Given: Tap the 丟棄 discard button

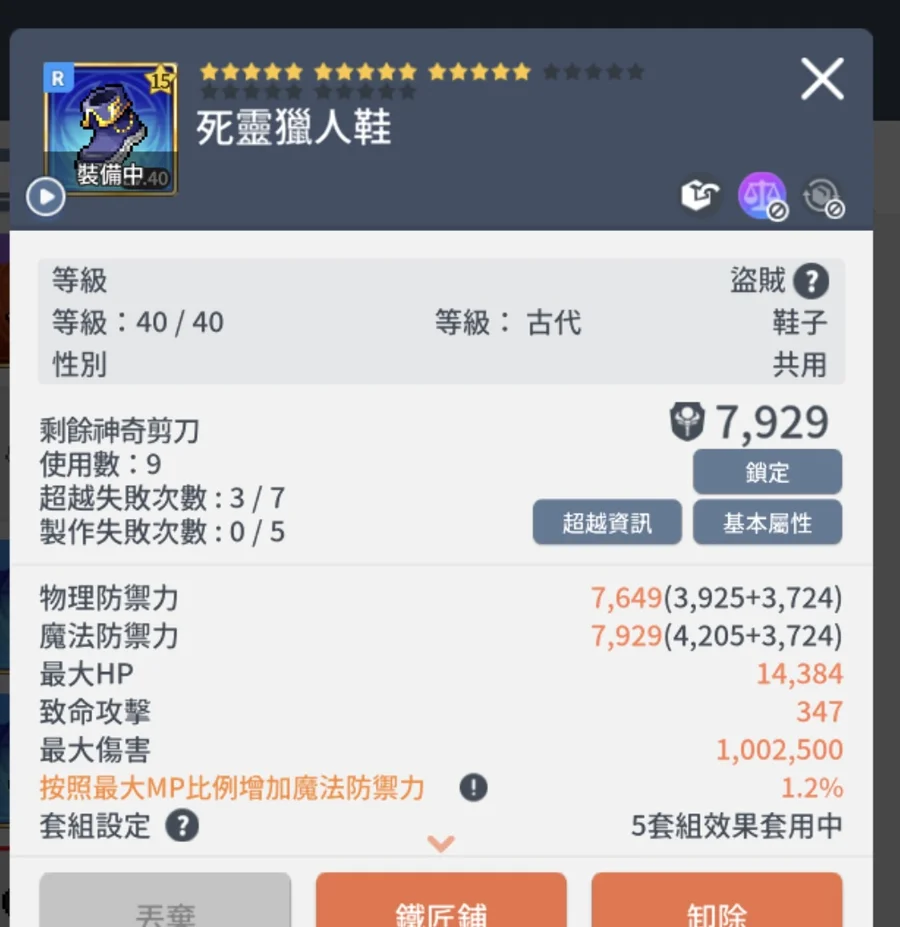Looking at the screenshot, I should (165, 905).
